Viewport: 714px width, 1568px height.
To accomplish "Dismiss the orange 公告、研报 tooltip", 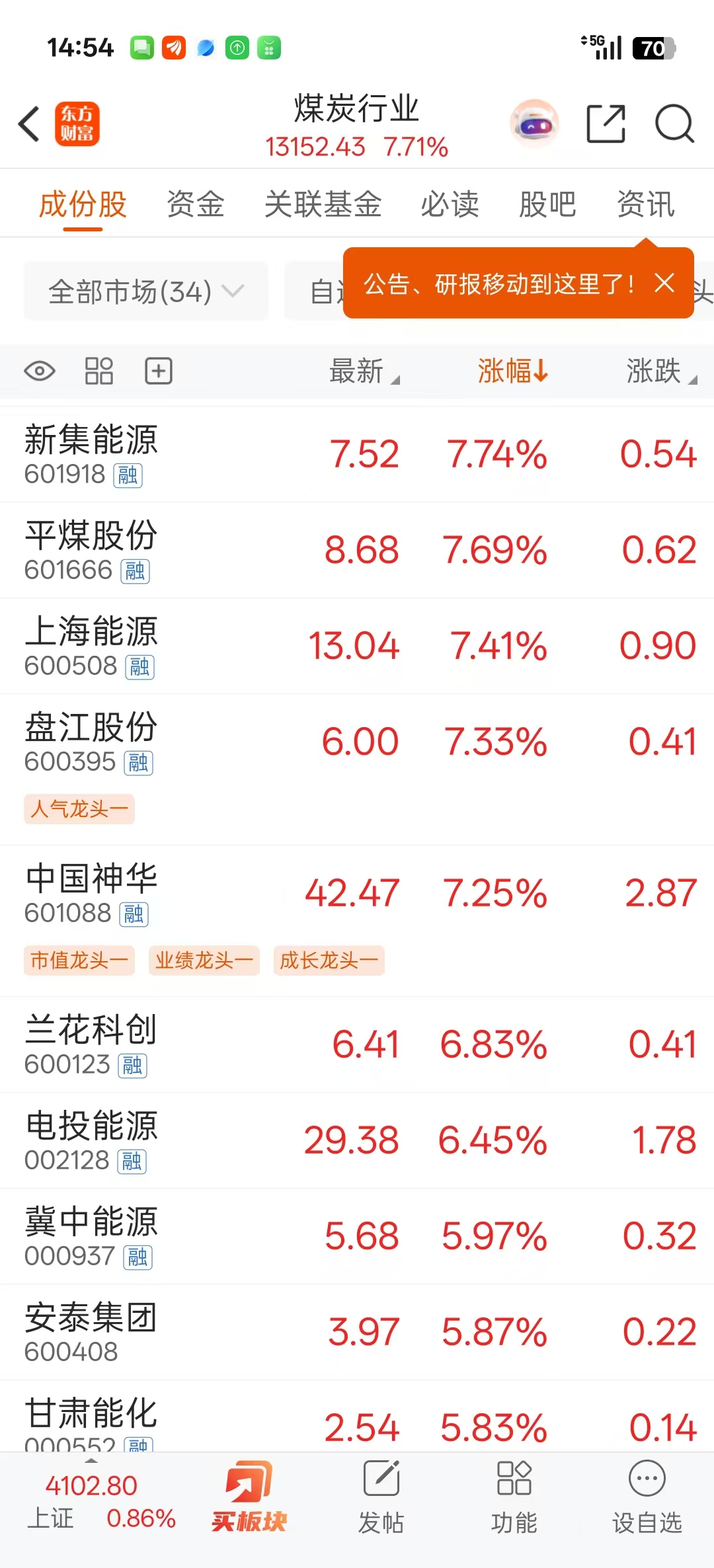I will click(x=664, y=283).
